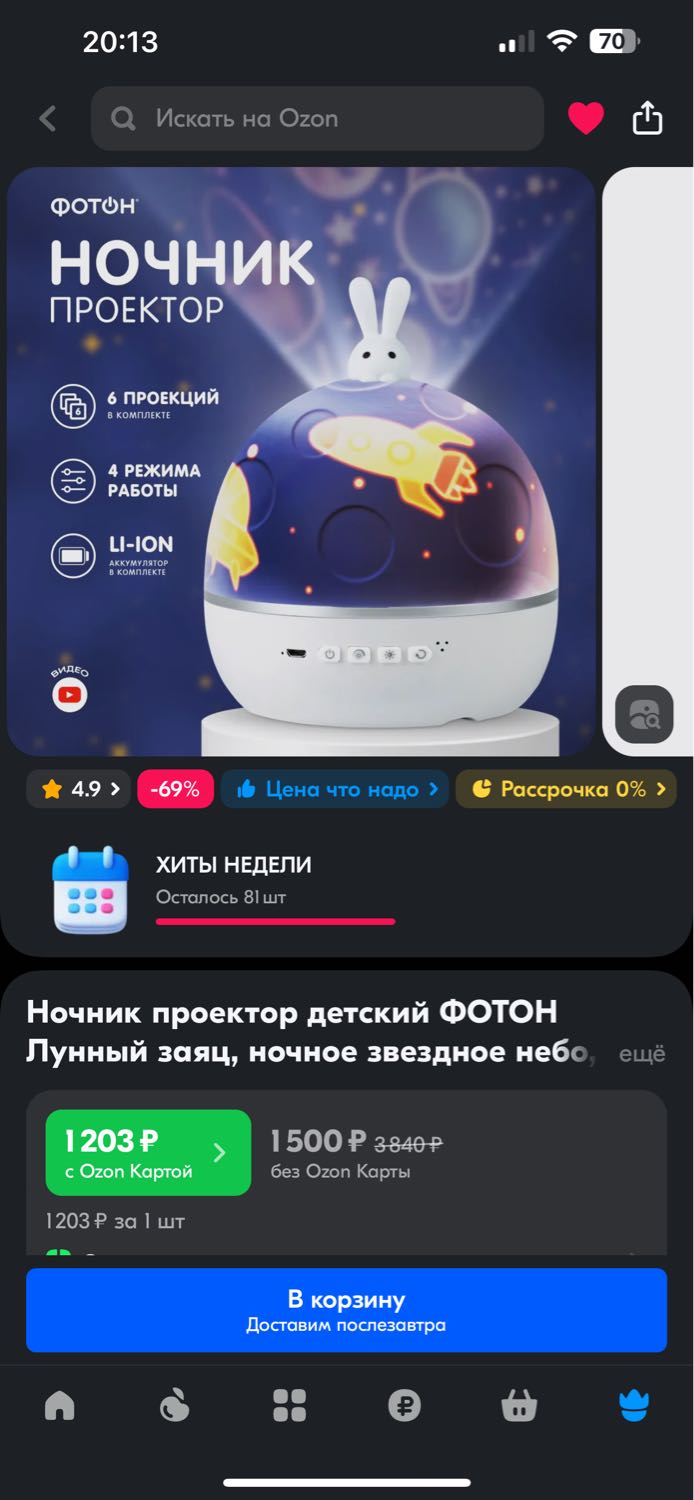Remove item from favorites via heart icon
This screenshot has width=694, height=1500.
click(586, 119)
